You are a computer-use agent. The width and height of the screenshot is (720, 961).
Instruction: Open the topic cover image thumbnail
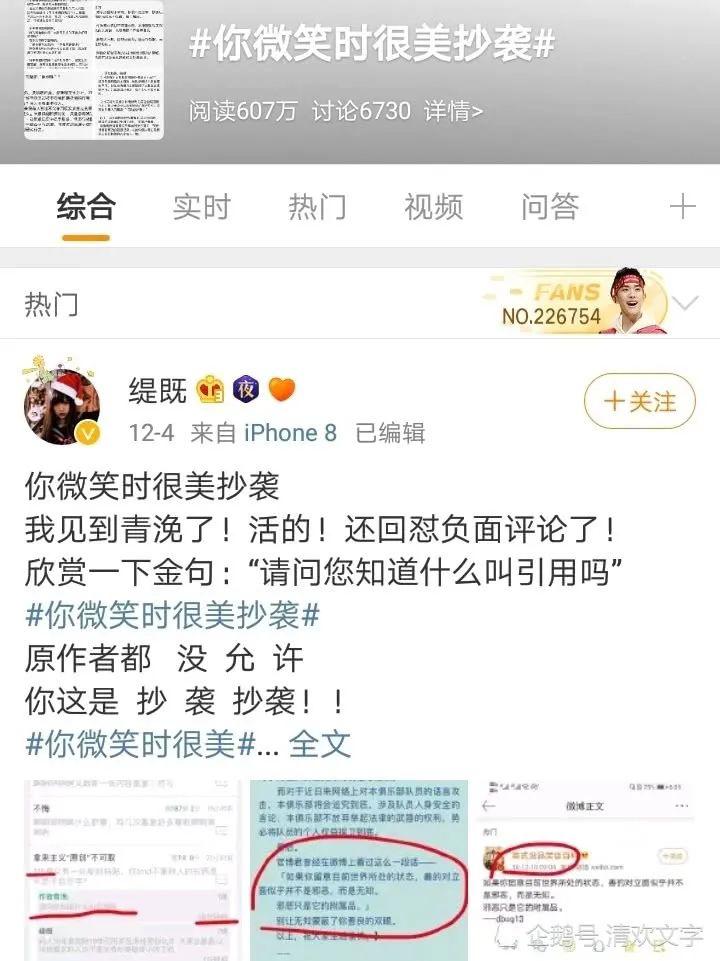pyautogui.click(x=94, y=70)
